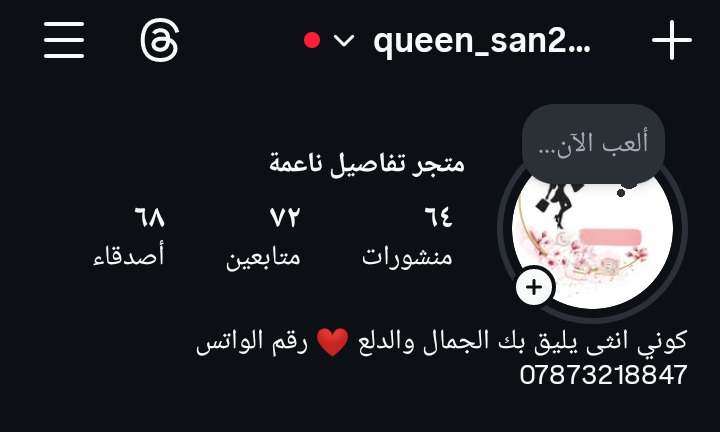View the ٦٤ منشورات posts list
The height and width of the screenshot is (432, 720).
click(x=407, y=237)
